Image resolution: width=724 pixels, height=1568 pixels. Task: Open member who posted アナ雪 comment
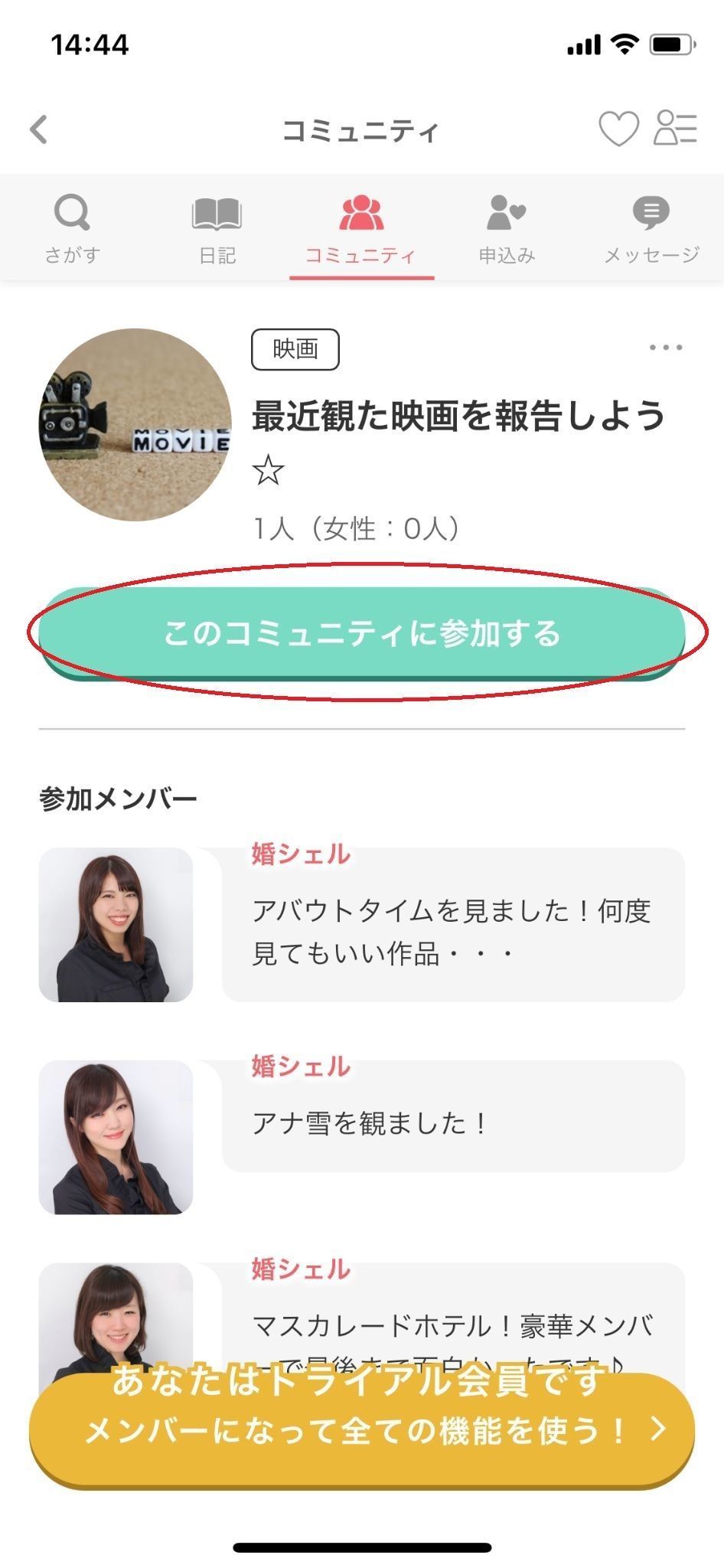coord(116,1137)
